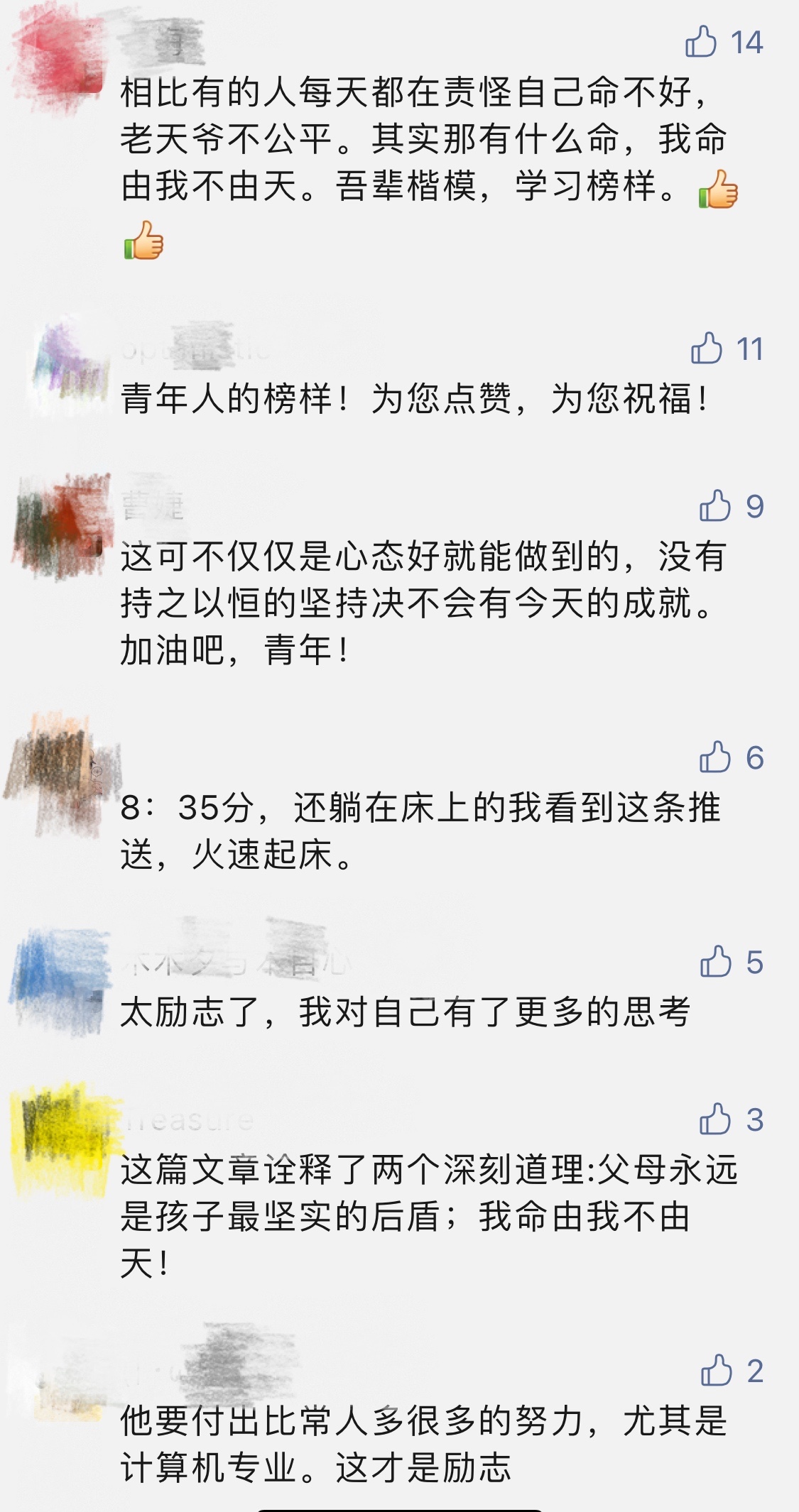
Task: Like the comment with 9 likes
Action: tap(715, 506)
